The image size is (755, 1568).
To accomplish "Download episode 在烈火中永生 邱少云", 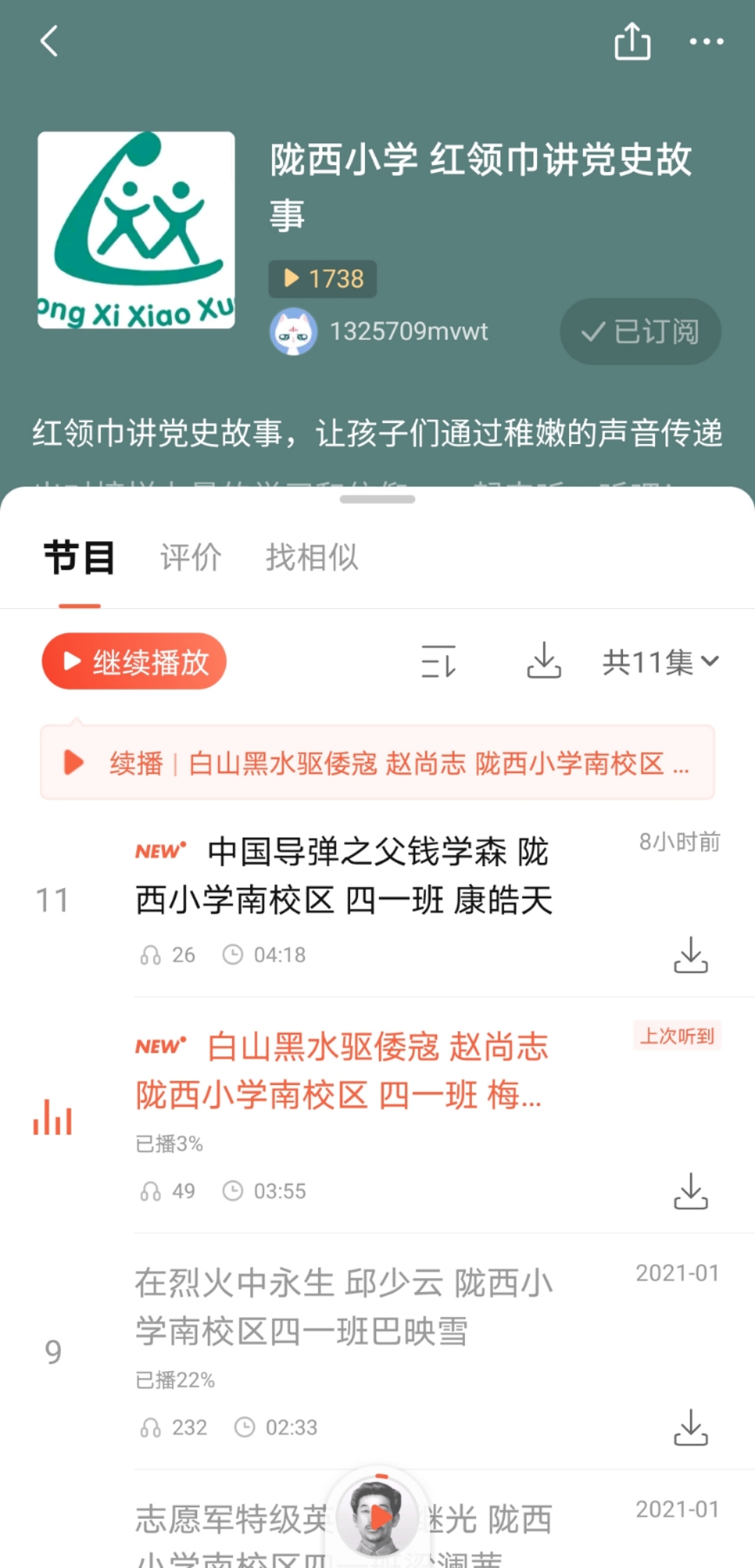I will tap(691, 1427).
